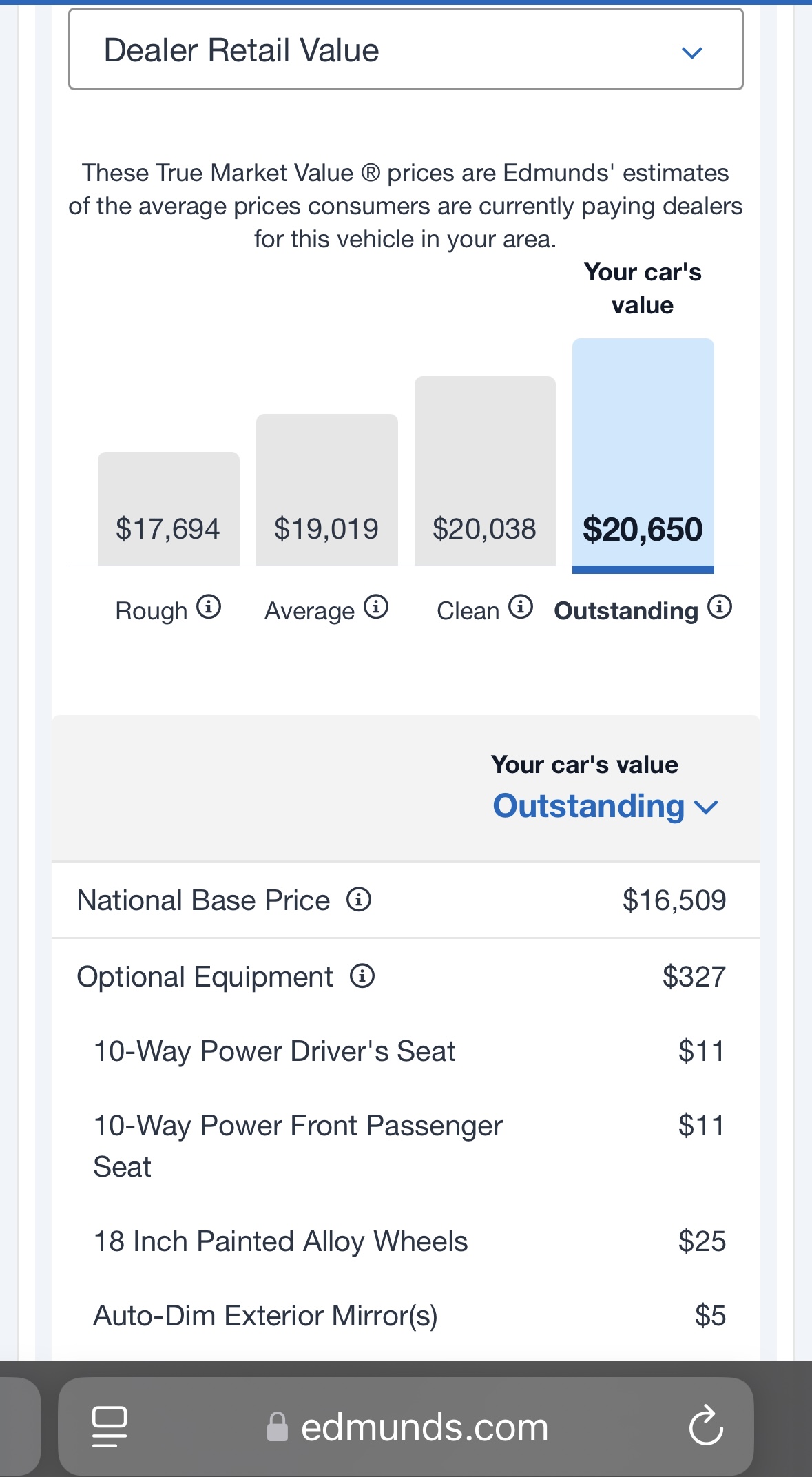Show info for Average condition
The width and height of the screenshot is (812, 1477).
pyautogui.click(x=376, y=608)
